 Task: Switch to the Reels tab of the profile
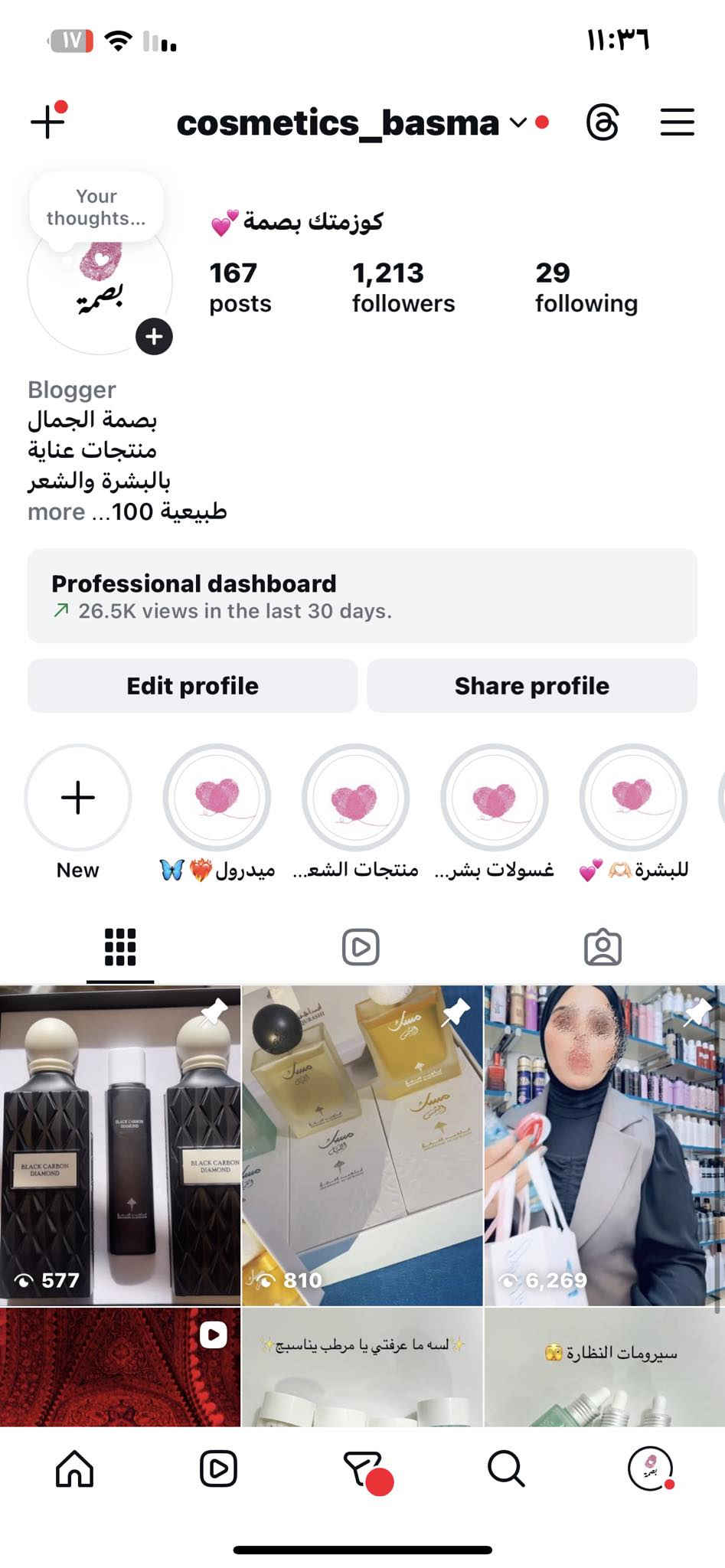click(361, 947)
